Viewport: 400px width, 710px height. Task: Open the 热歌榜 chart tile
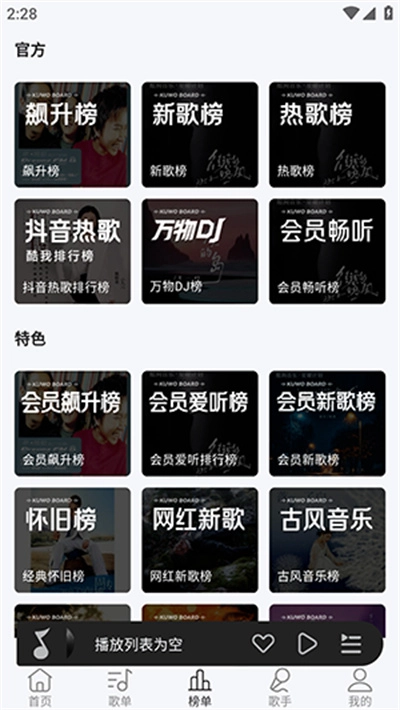coord(327,134)
